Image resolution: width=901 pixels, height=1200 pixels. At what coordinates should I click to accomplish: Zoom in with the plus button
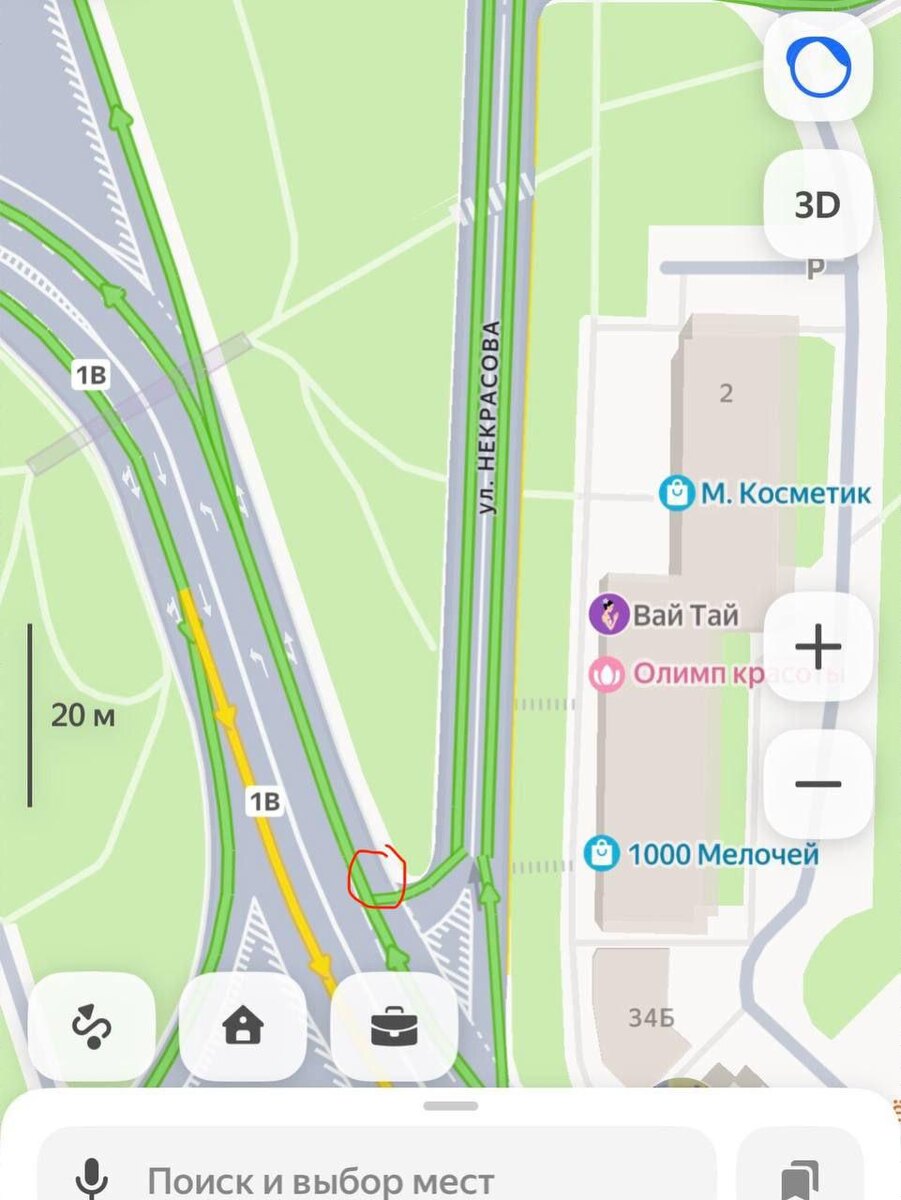point(818,647)
